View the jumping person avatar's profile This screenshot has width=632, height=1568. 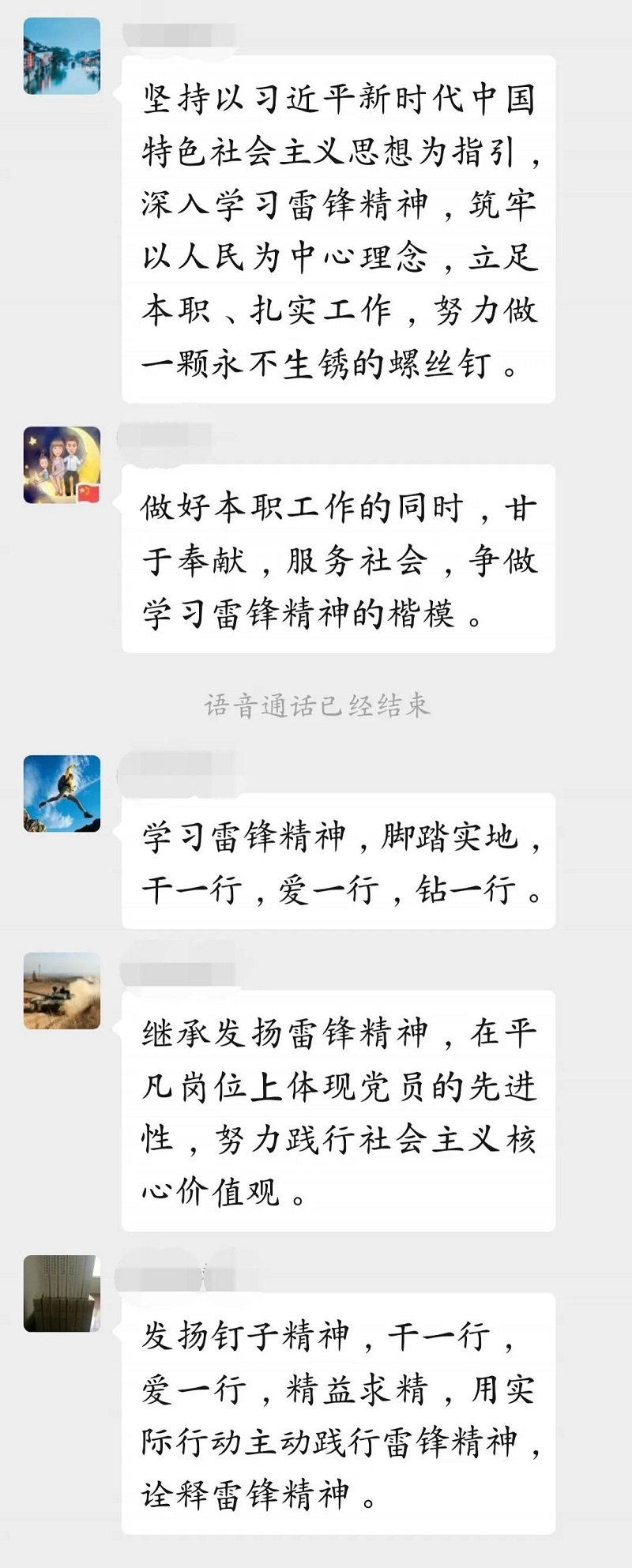(x=62, y=793)
